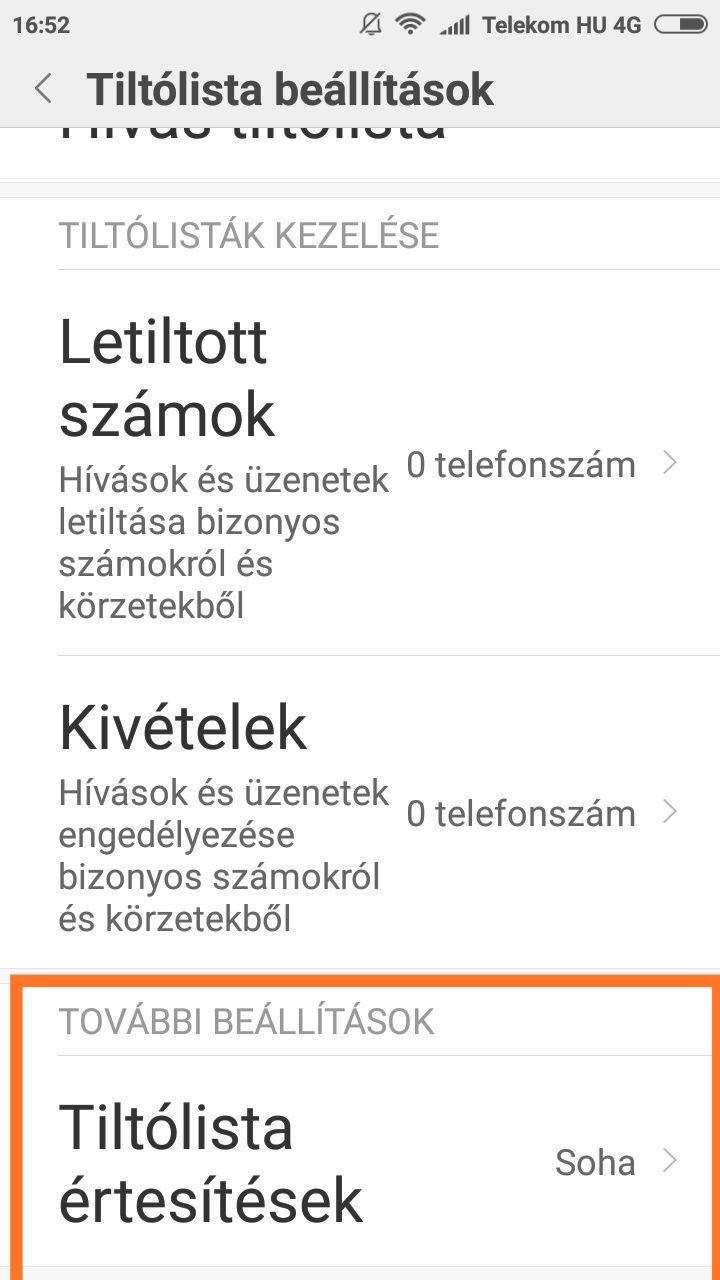This screenshot has width=720, height=1280.
Task: Open the Kivételek exceptions list
Action: pyautogui.click(x=360, y=812)
